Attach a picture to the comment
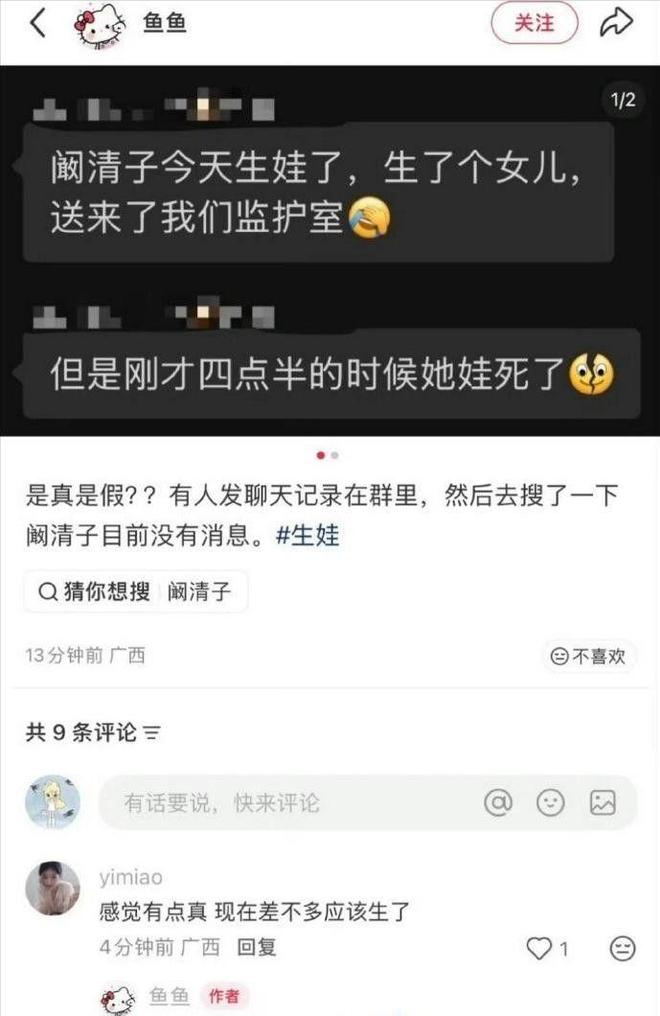Image resolution: width=660 pixels, height=1016 pixels. pos(603,802)
